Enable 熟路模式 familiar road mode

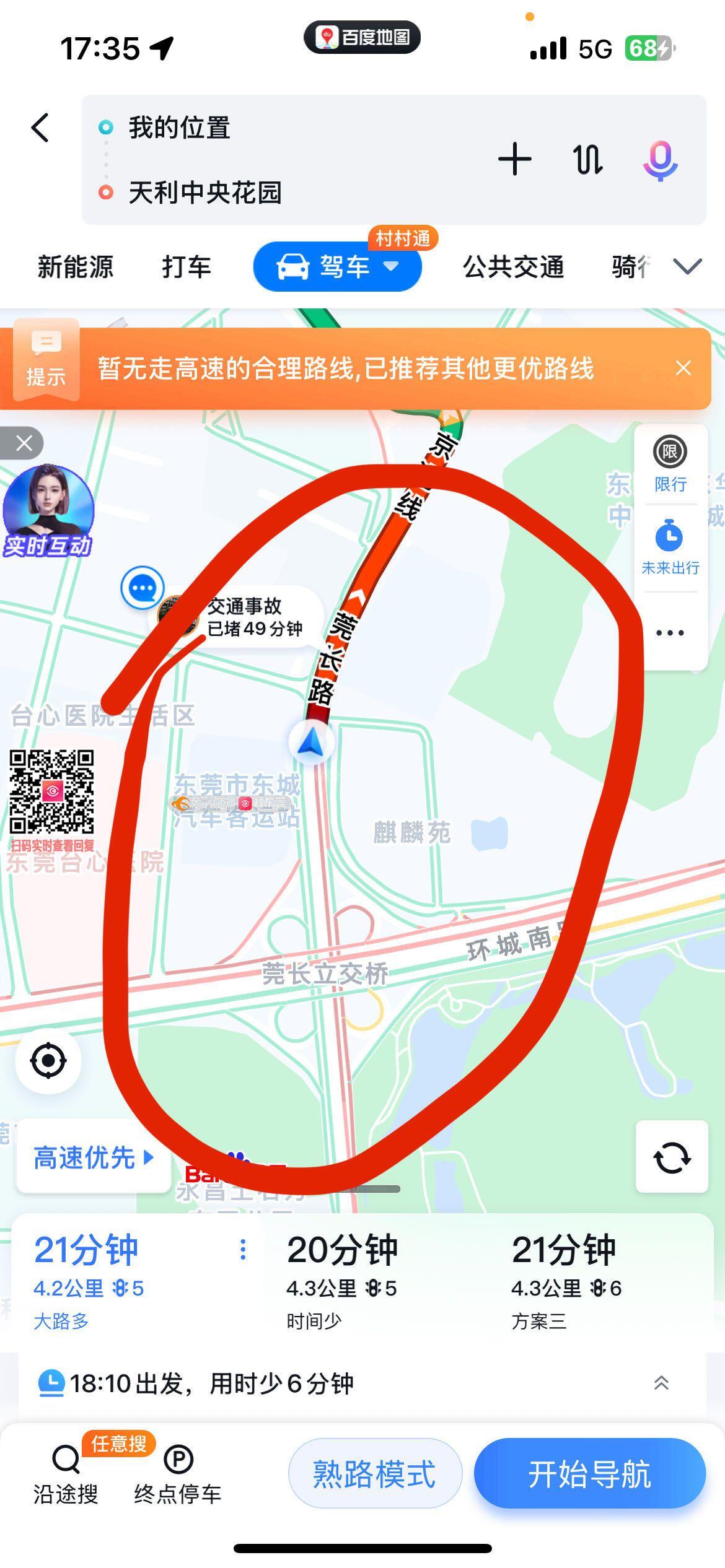click(x=374, y=1473)
